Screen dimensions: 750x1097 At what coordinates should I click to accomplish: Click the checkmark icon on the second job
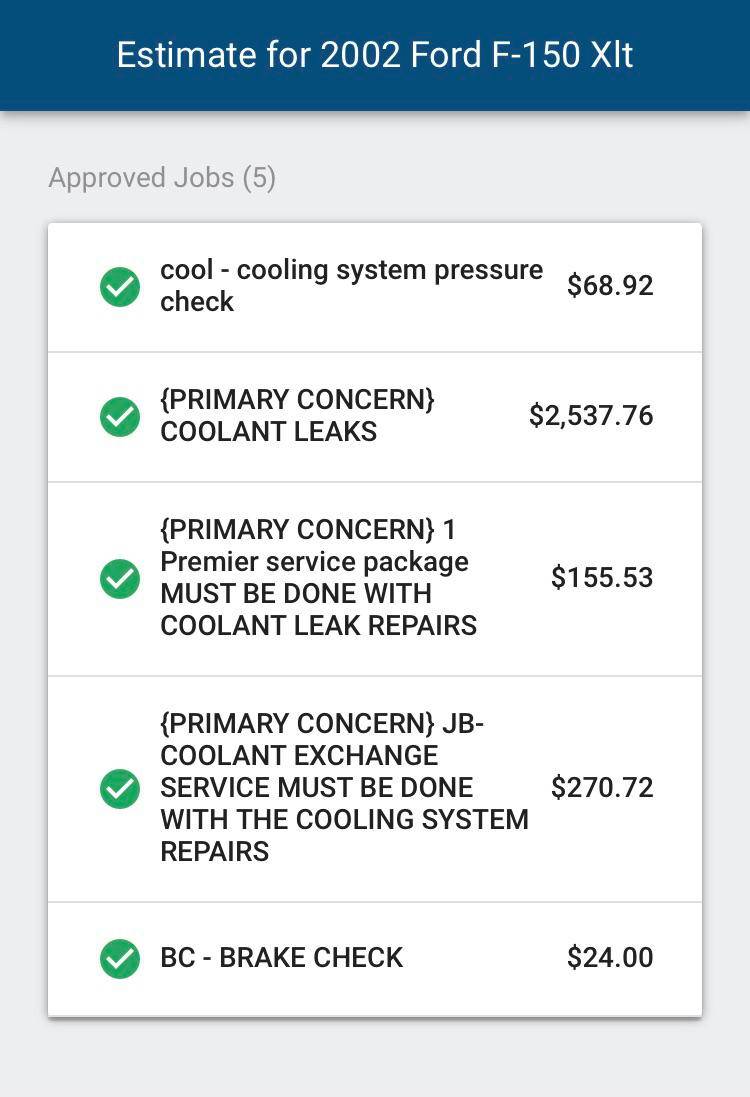119,416
